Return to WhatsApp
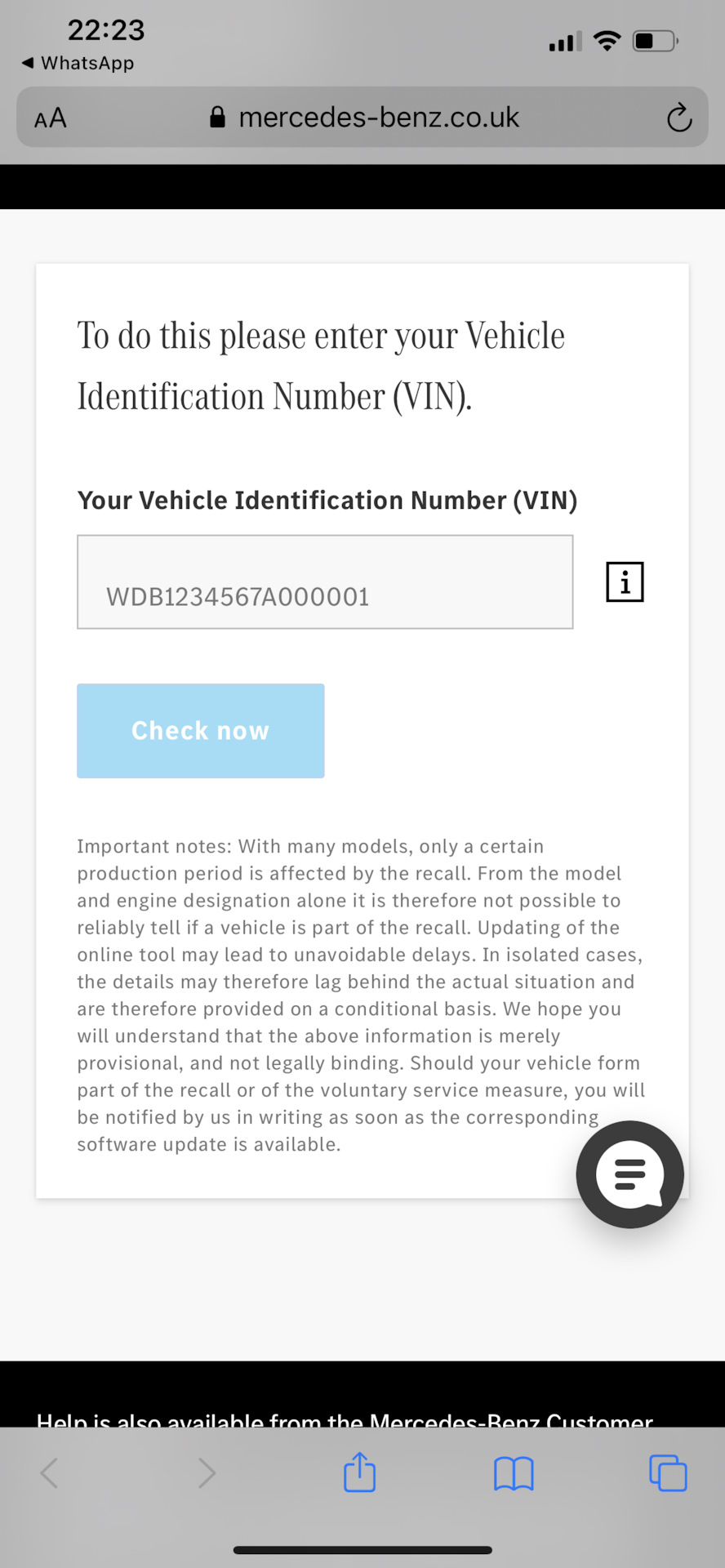Image resolution: width=725 pixels, height=1568 pixels. pos(78,63)
